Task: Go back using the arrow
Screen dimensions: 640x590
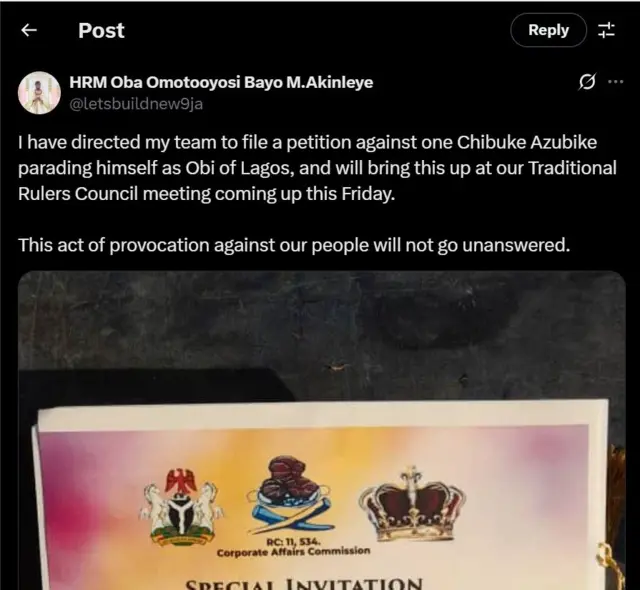Action: point(29,30)
